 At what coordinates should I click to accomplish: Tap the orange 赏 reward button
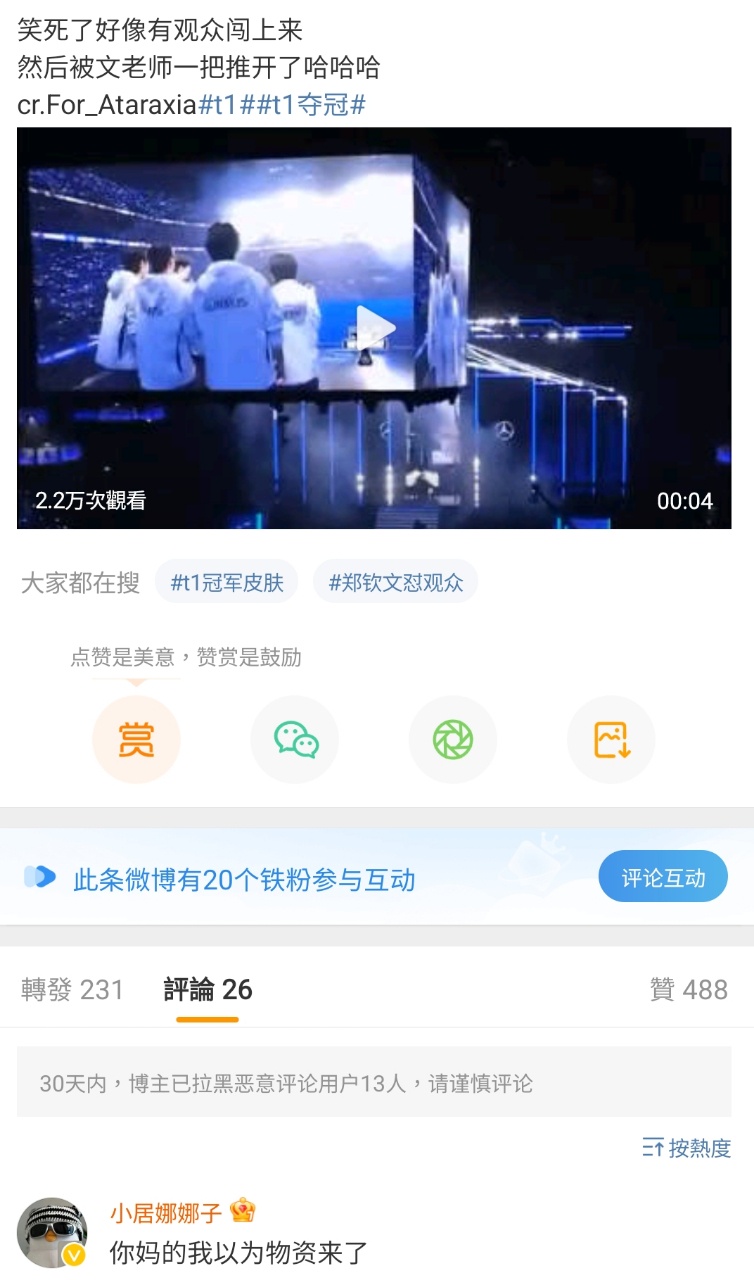tap(136, 740)
